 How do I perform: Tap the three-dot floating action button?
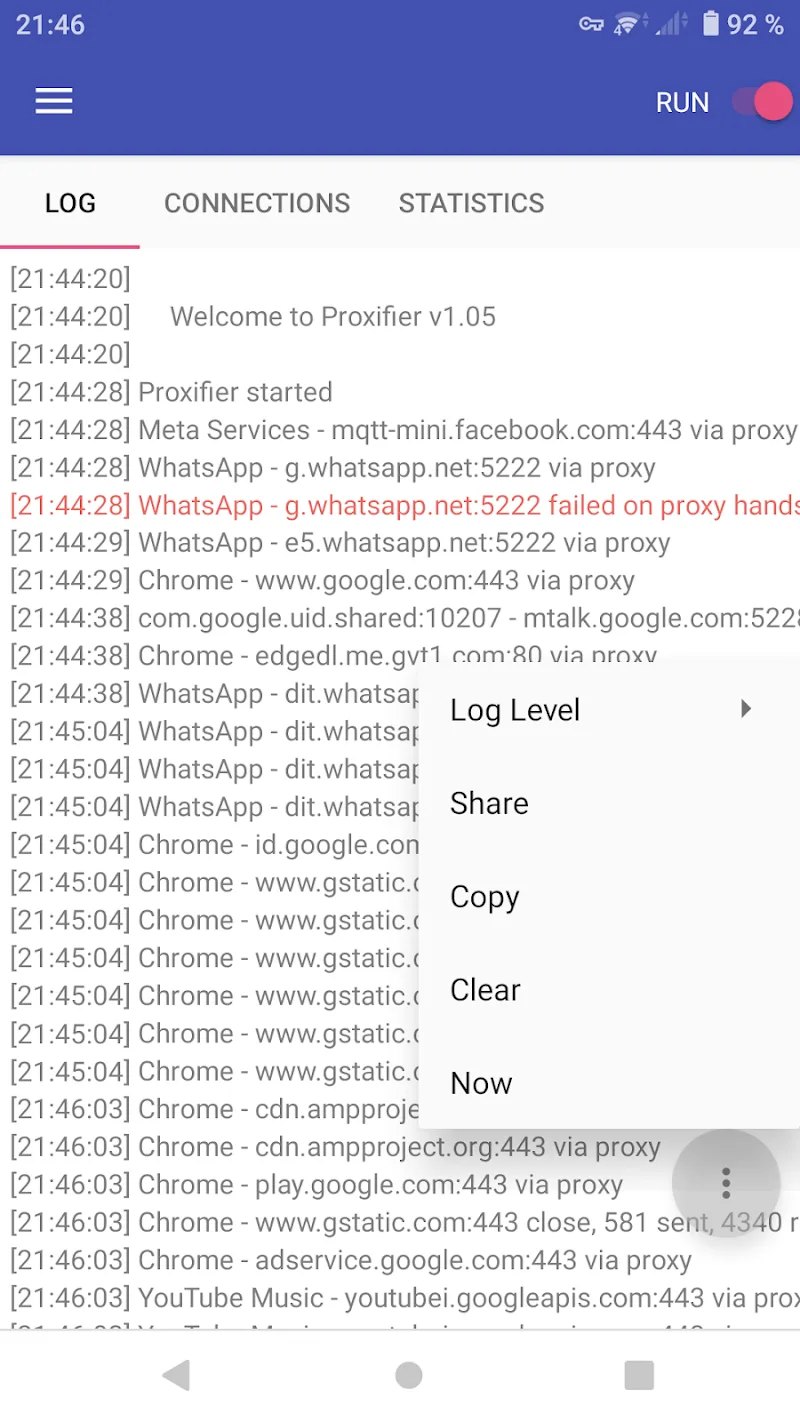(726, 1183)
